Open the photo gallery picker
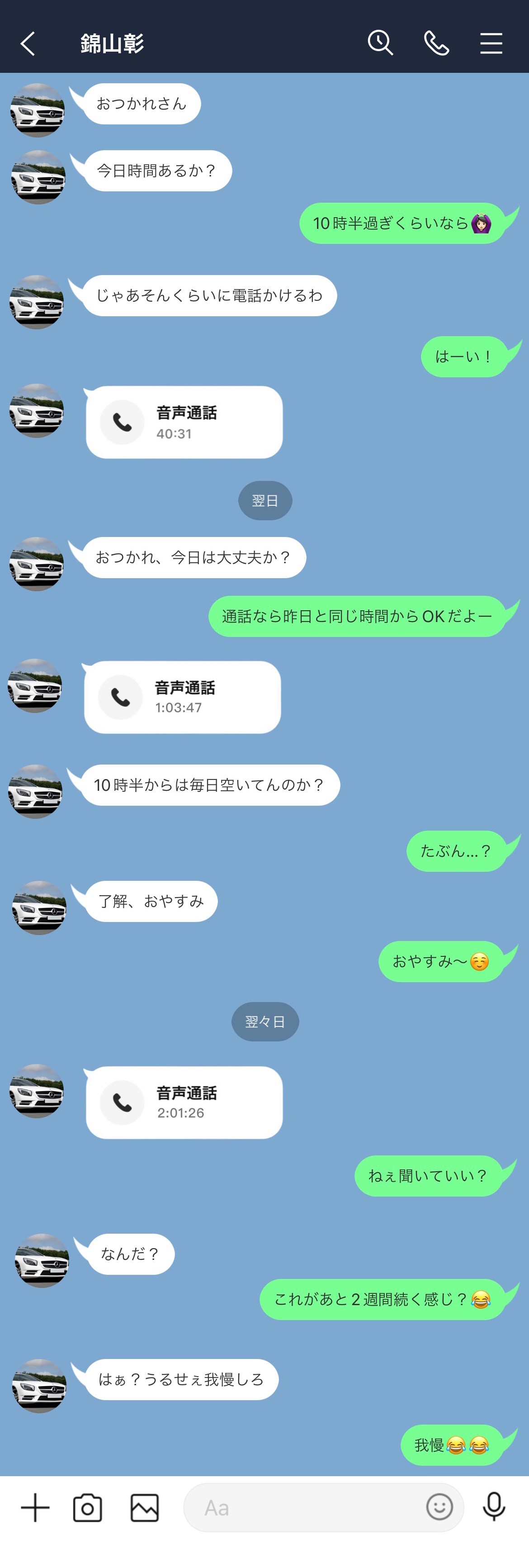 145,1508
